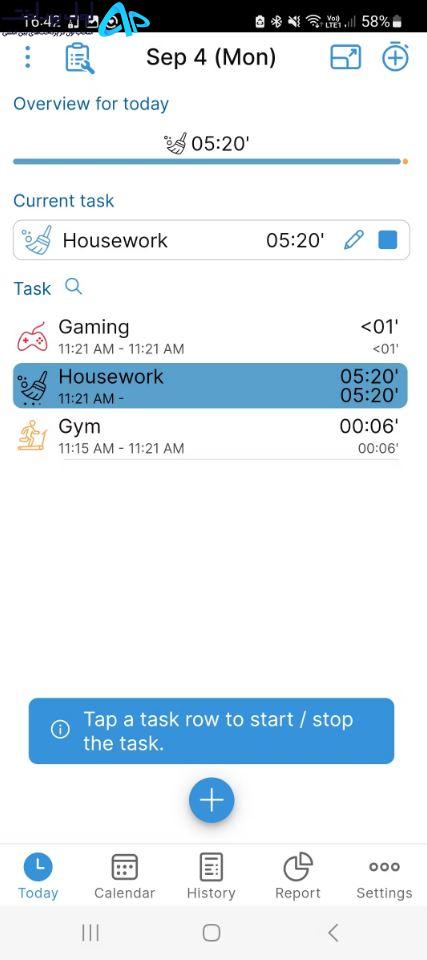Open the History tab
Viewport: 427px width, 960px height.
pyautogui.click(x=211, y=877)
